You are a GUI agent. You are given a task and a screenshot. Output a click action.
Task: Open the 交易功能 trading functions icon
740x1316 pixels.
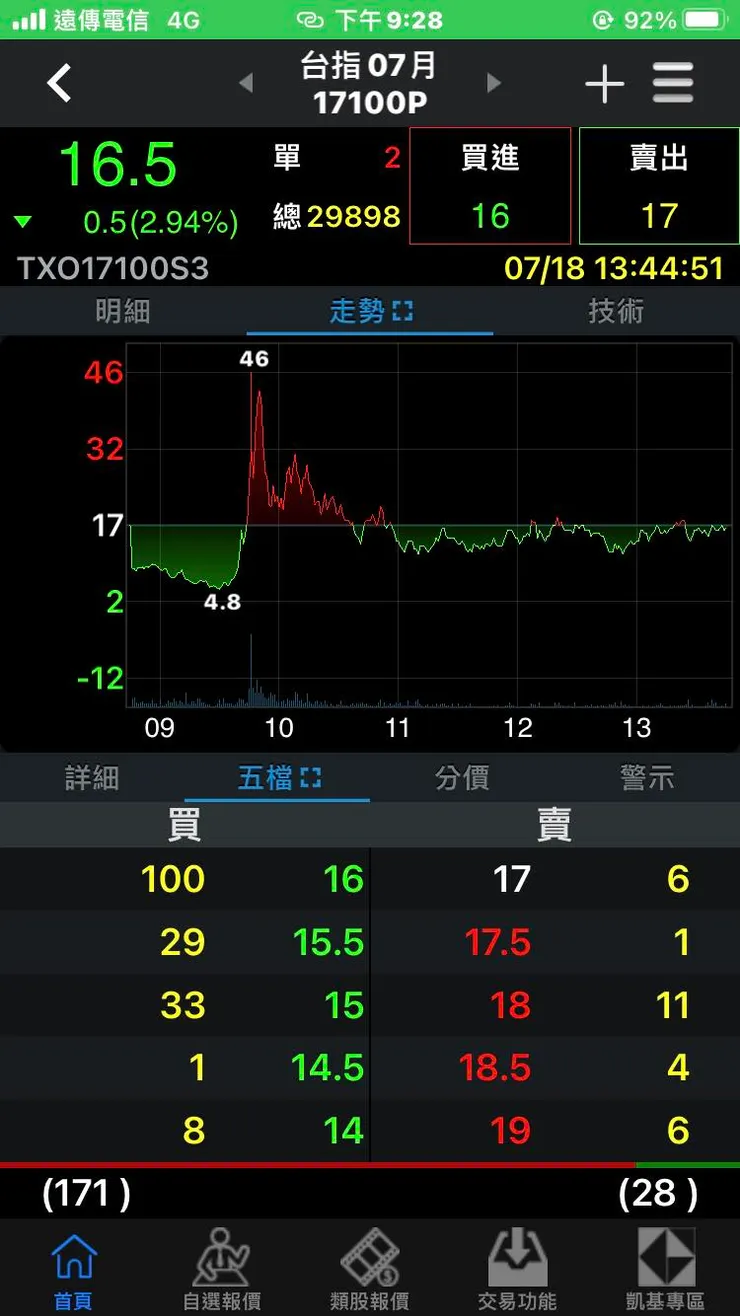click(x=518, y=1265)
